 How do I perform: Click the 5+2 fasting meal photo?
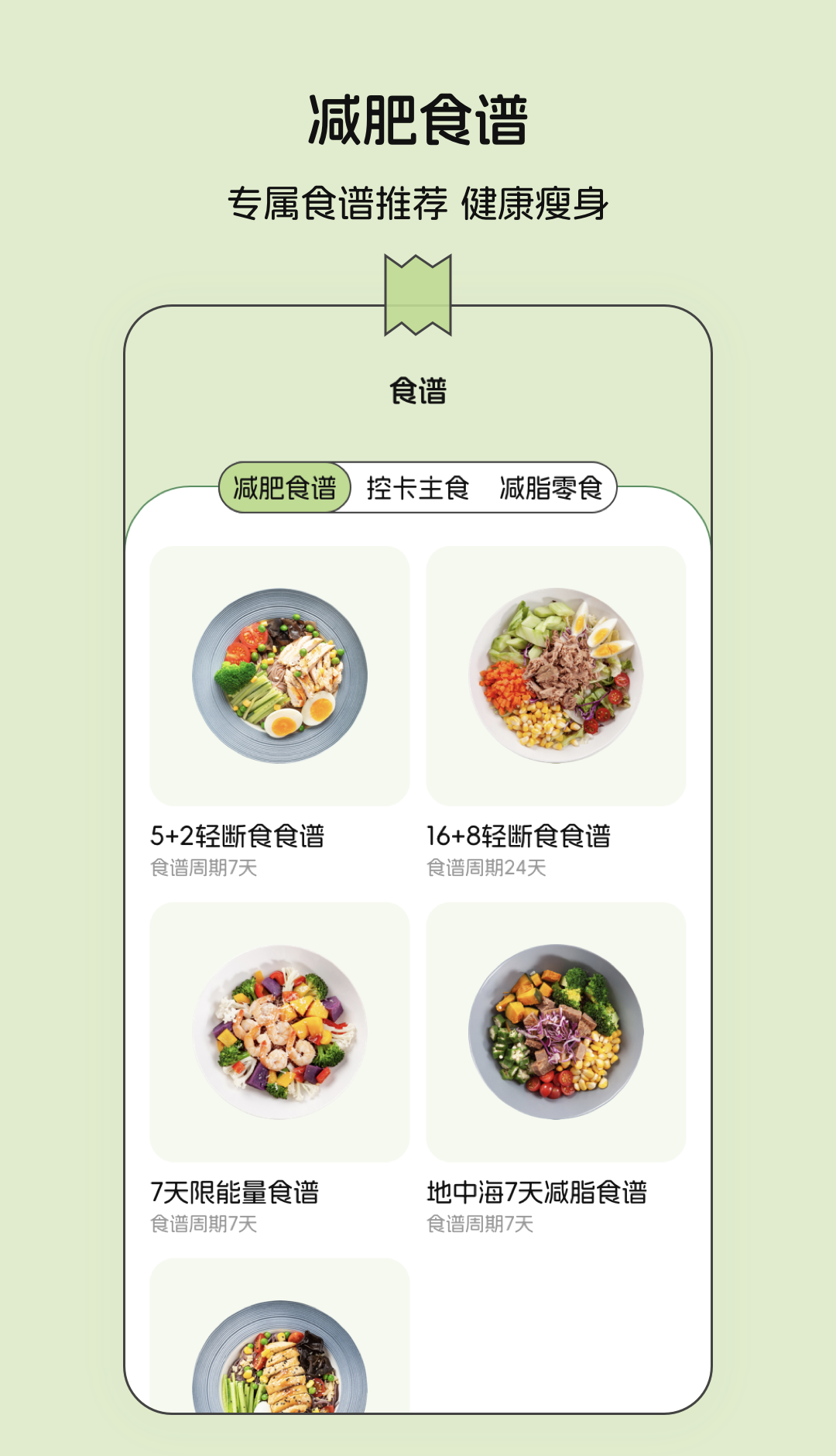(280, 674)
